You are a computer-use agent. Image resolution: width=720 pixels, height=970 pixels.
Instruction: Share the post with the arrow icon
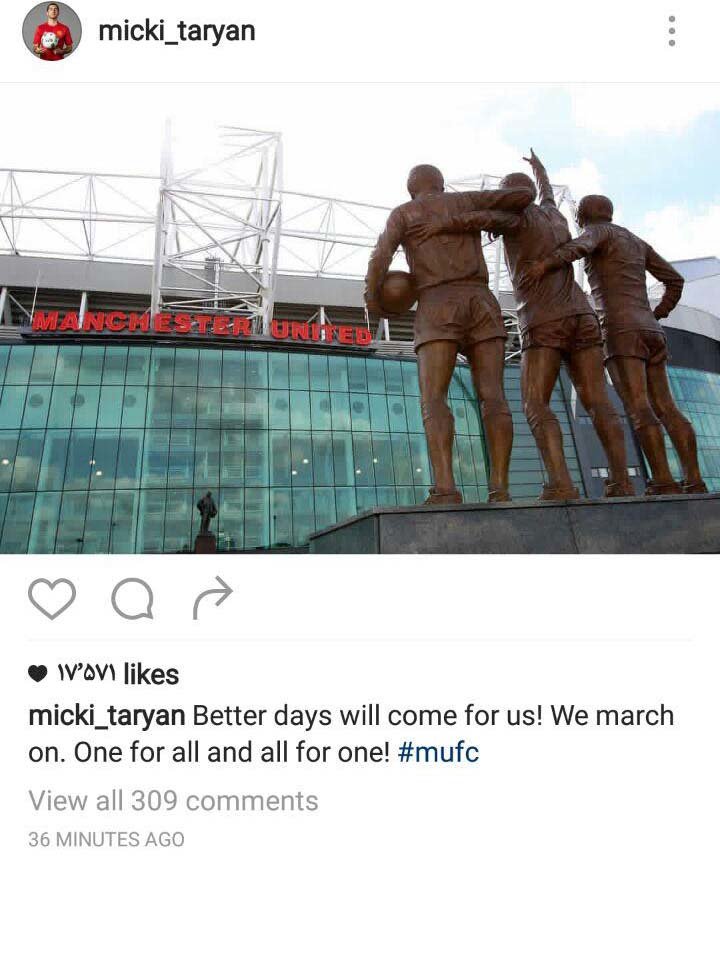pyautogui.click(x=212, y=597)
